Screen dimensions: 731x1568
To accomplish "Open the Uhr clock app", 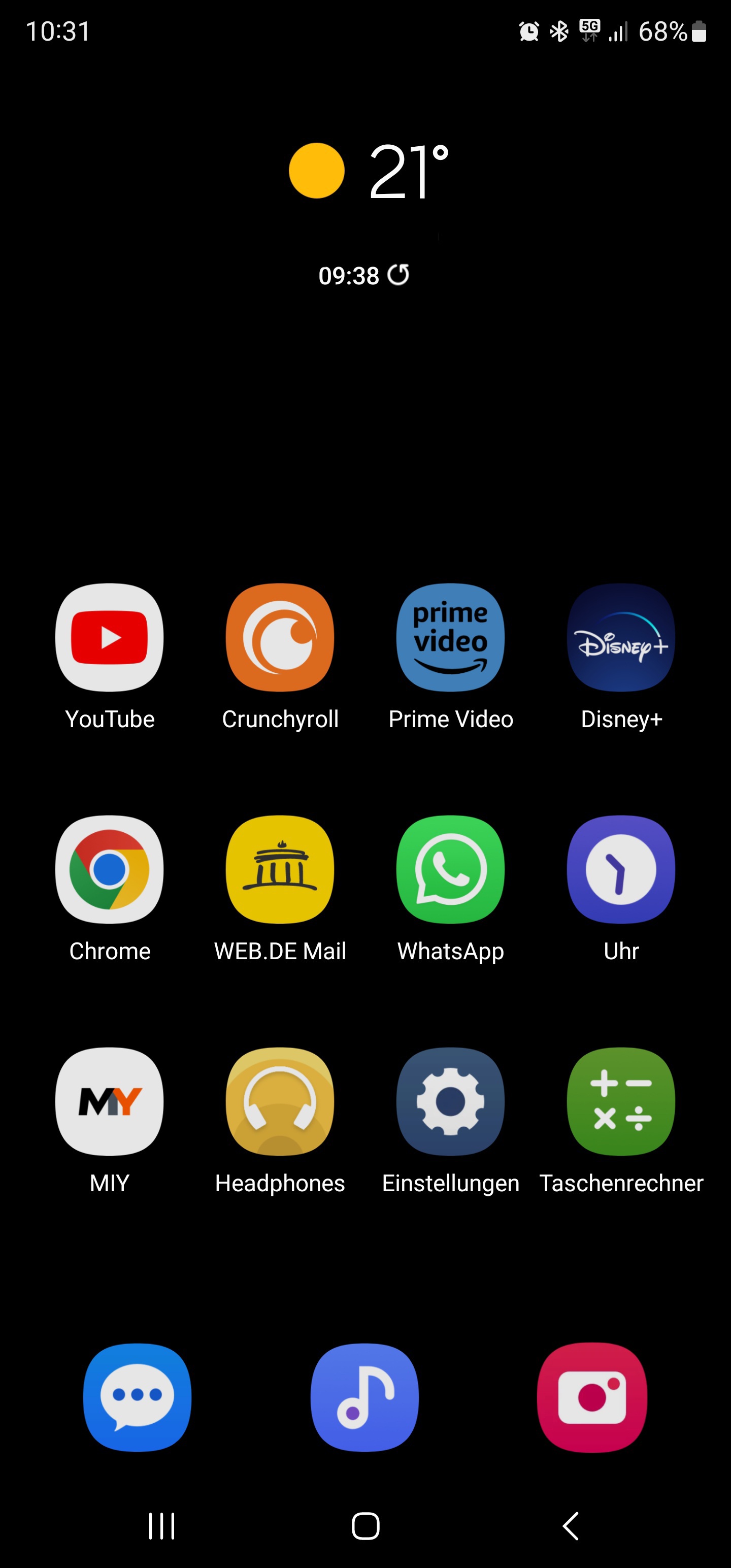I will coord(621,869).
